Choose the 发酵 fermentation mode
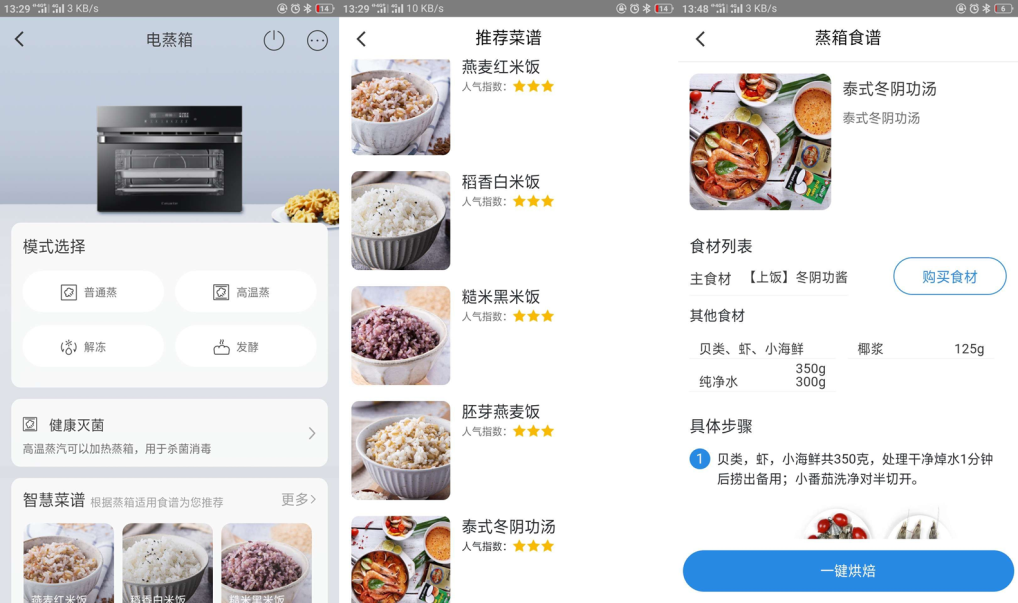The height and width of the screenshot is (603, 1018). pos(245,347)
